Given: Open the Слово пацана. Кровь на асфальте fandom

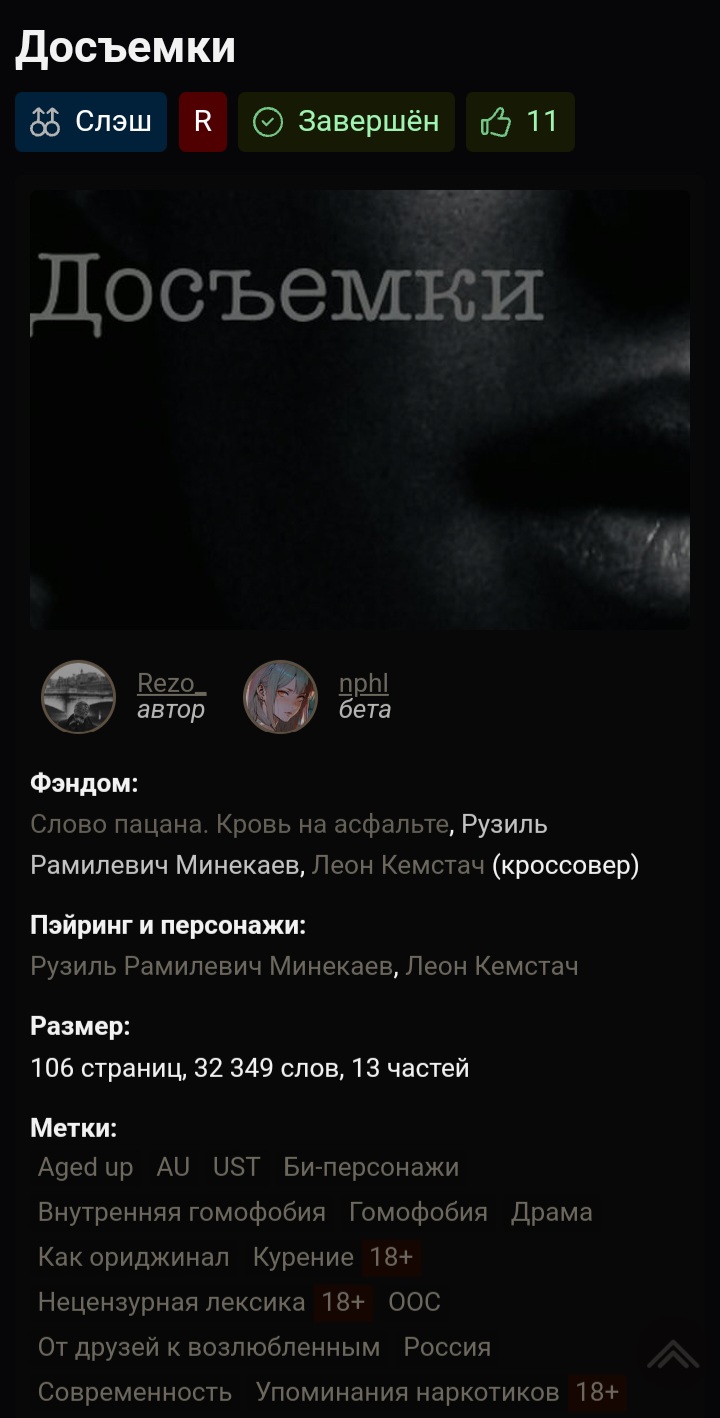Looking at the screenshot, I should (x=239, y=824).
